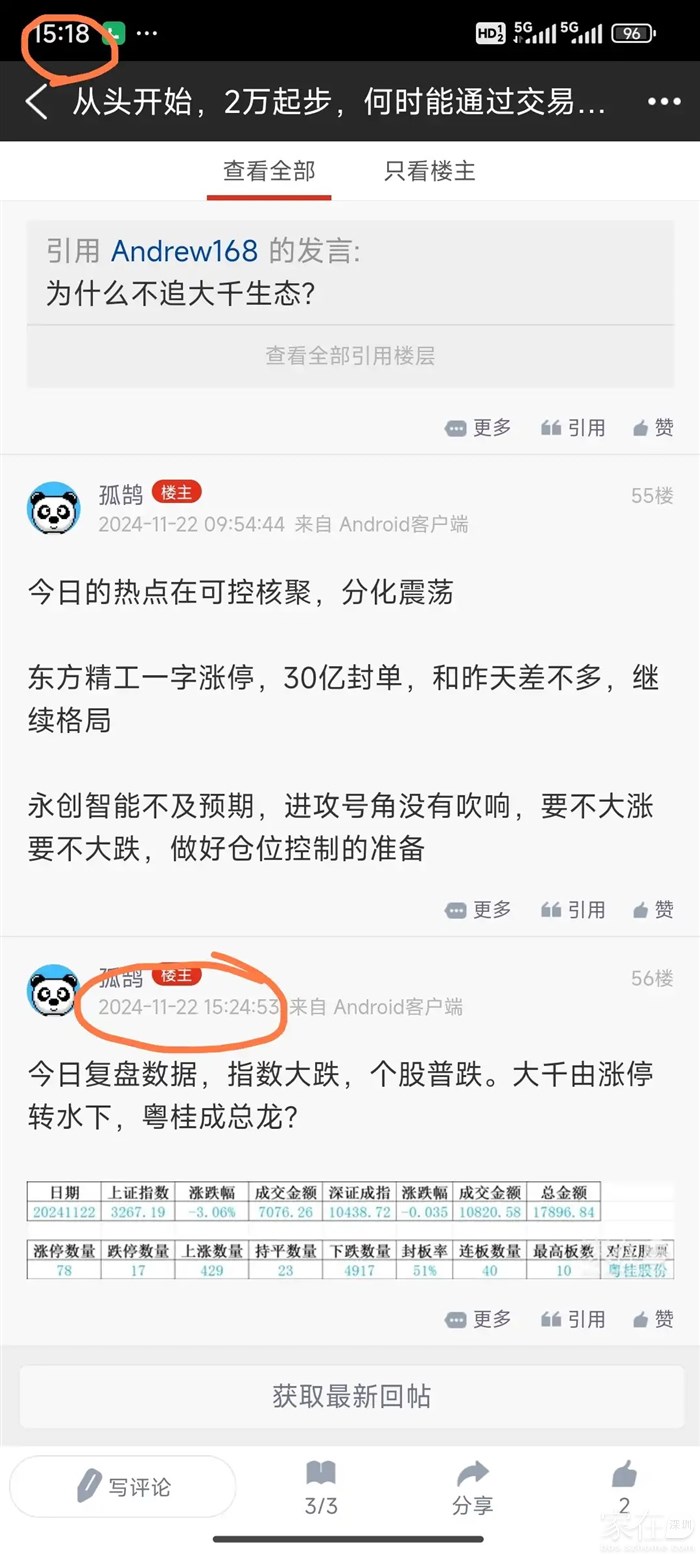The height and width of the screenshot is (1555, 700).
Task: Like the 55楼 post
Action: (x=653, y=910)
